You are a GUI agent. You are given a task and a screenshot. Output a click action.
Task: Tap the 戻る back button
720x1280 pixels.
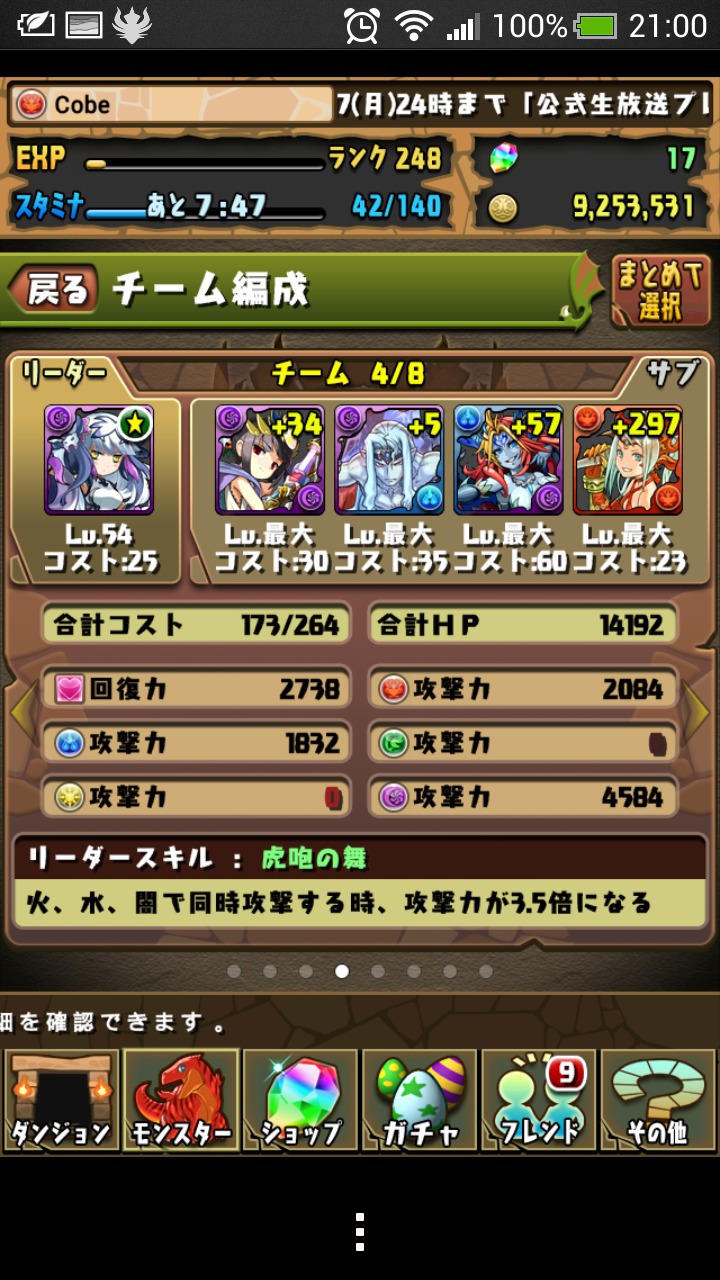point(54,290)
